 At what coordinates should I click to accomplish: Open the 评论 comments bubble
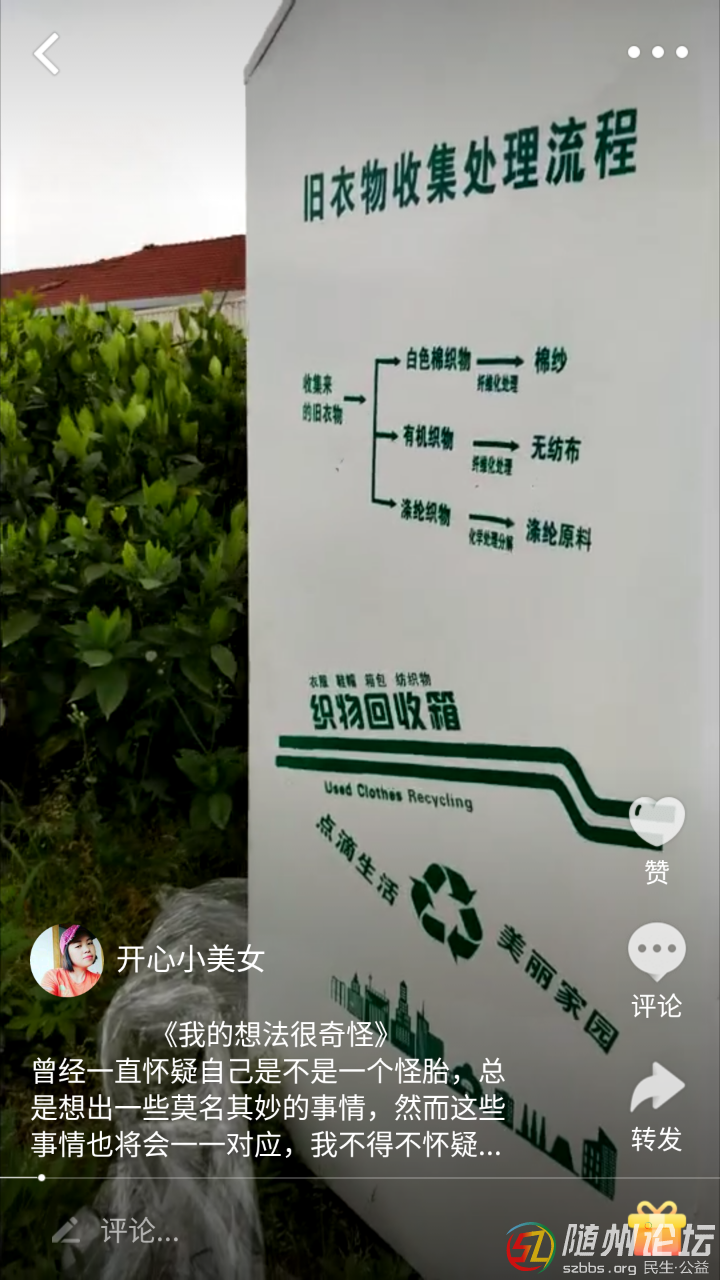pyautogui.click(x=657, y=953)
